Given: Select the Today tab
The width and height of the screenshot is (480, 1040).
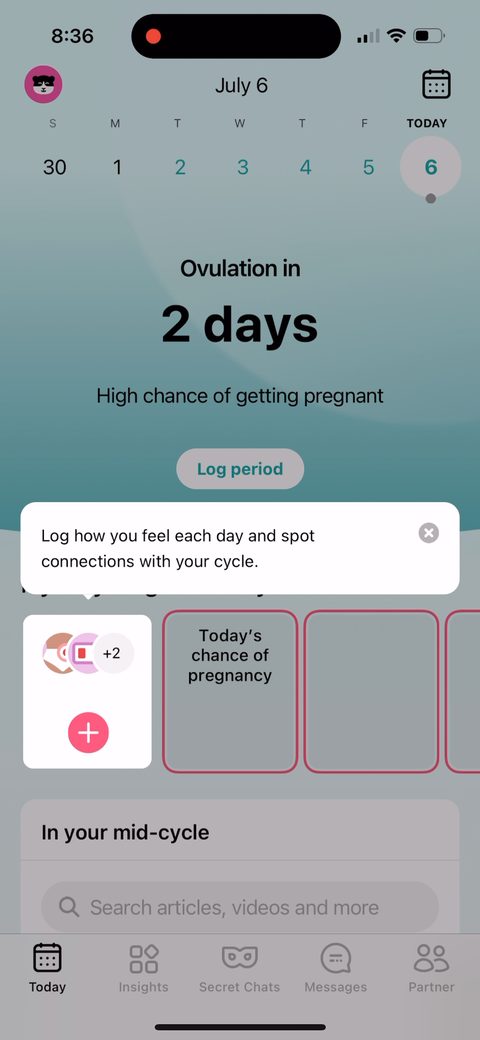Looking at the screenshot, I should [47, 968].
